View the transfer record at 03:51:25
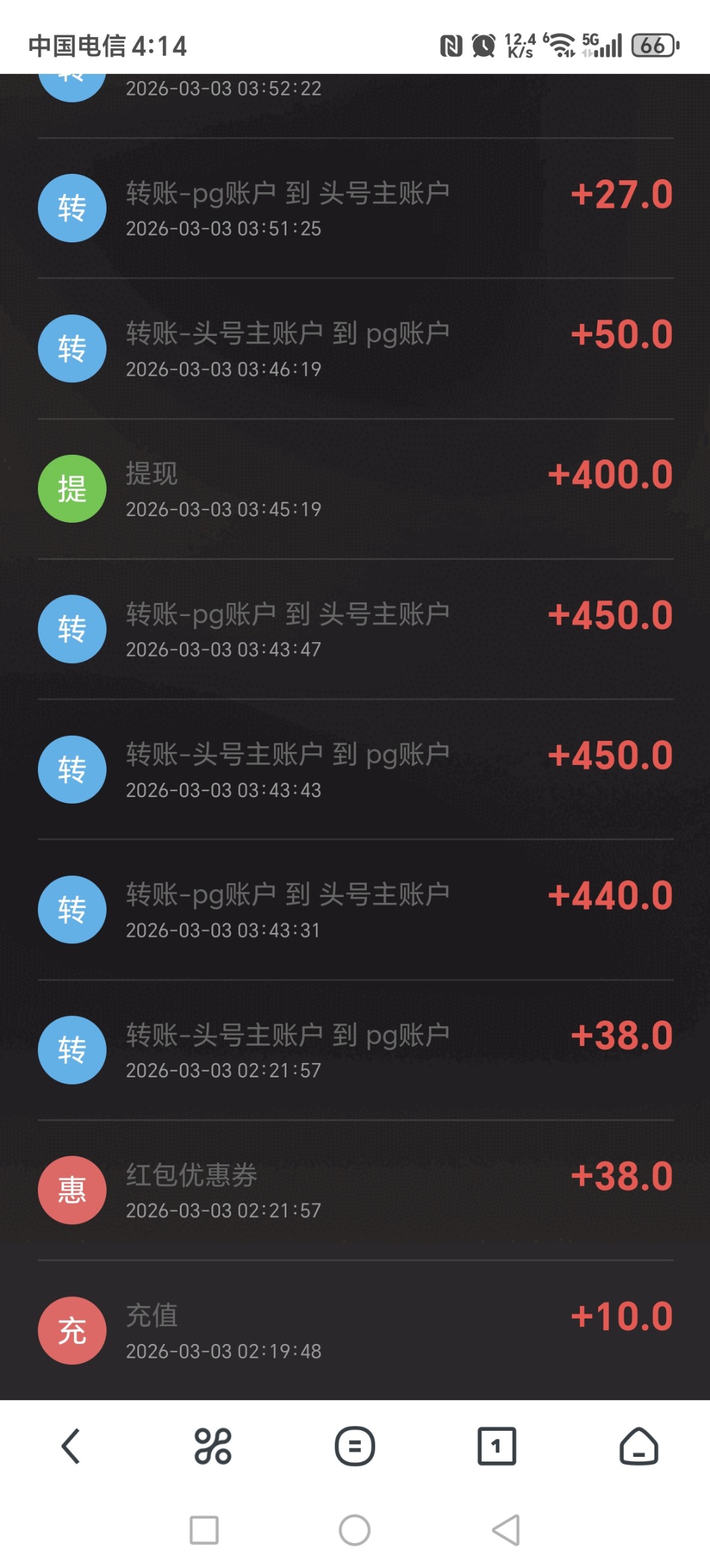The width and height of the screenshot is (710, 1568). pos(355,208)
